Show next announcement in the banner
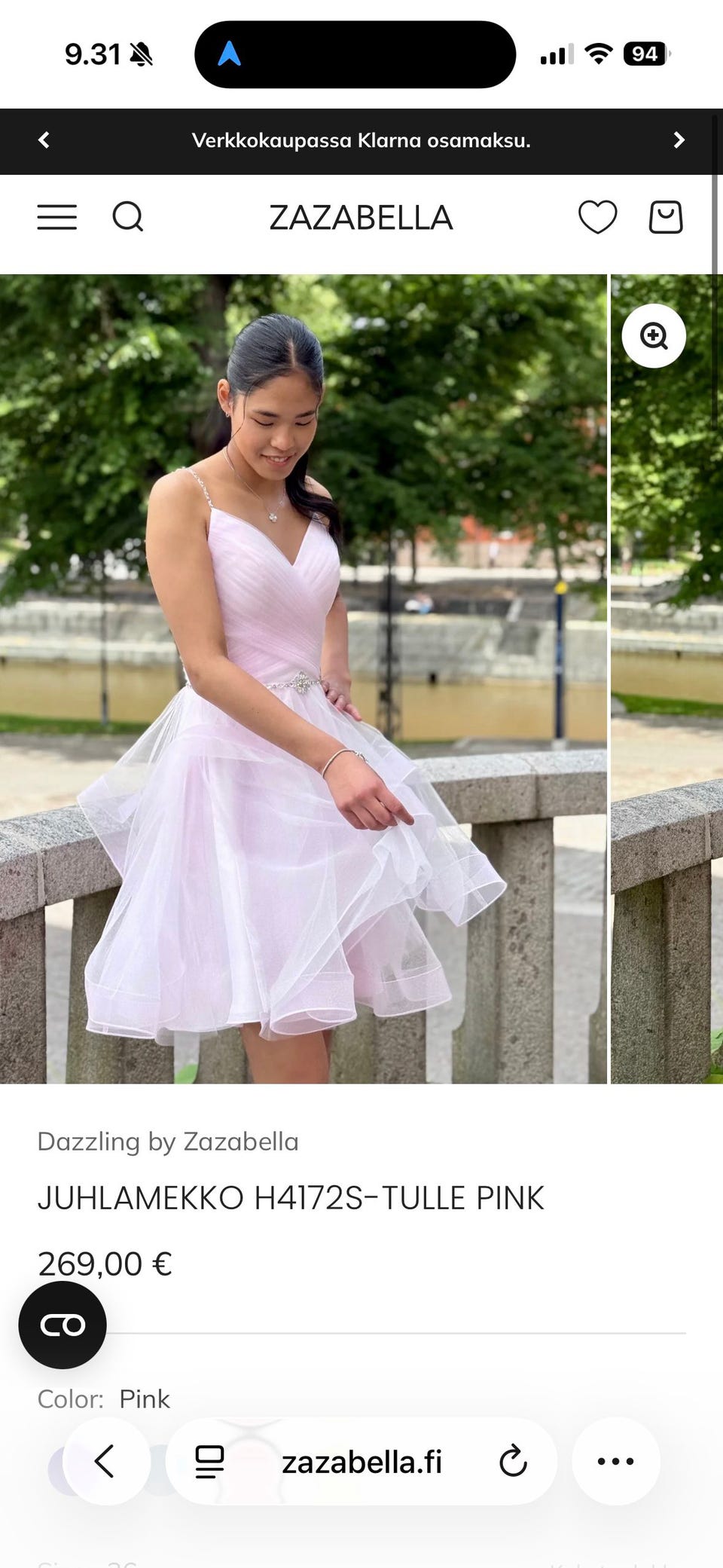The height and width of the screenshot is (1568, 723). pos(679,140)
